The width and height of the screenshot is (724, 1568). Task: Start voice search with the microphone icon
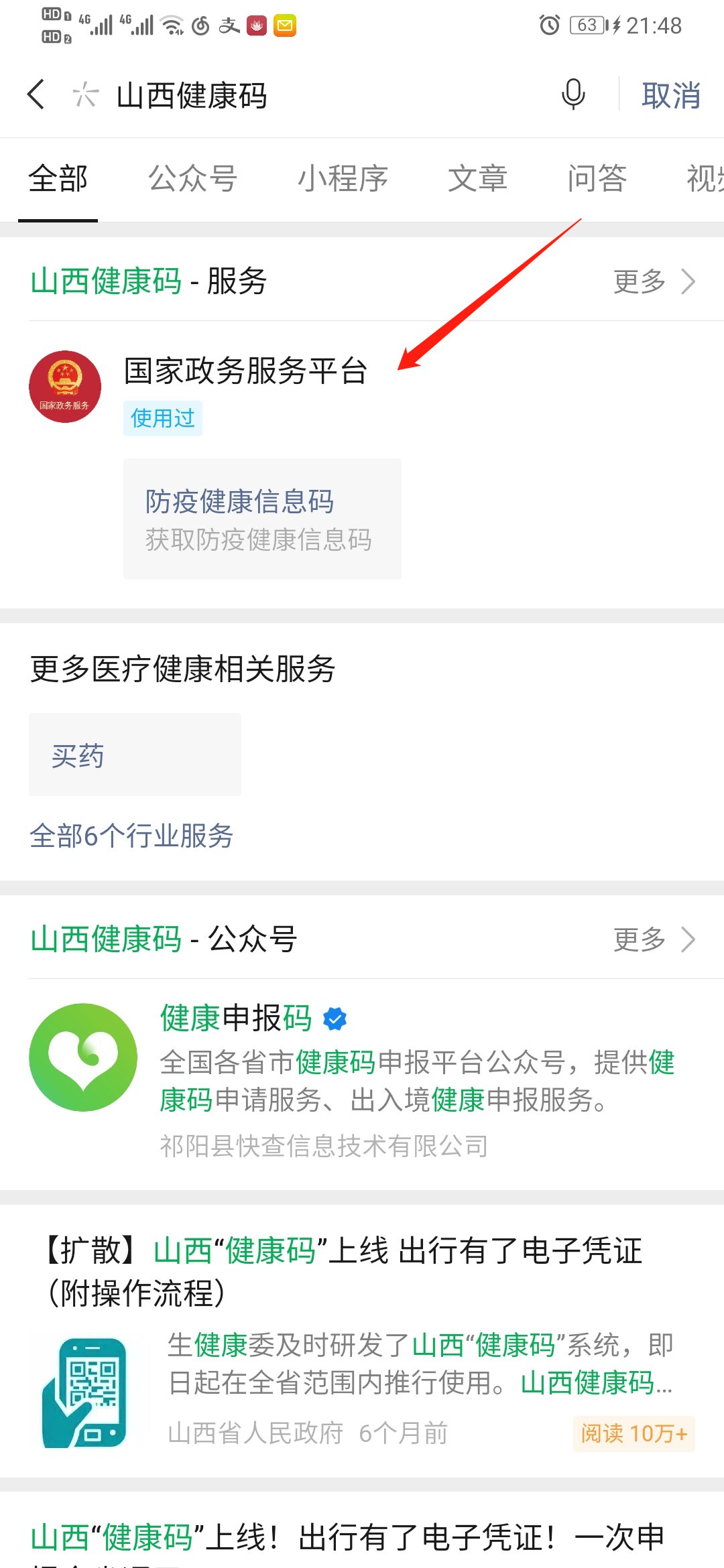pyautogui.click(x=573, y=94)
